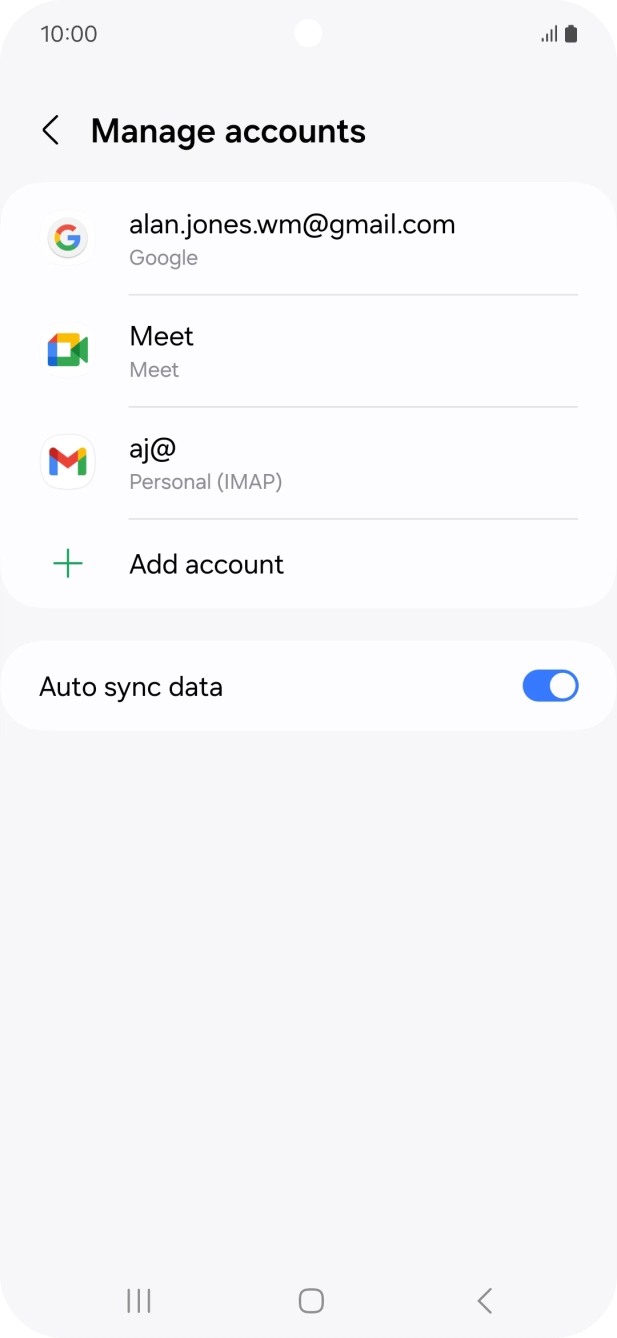Open the aj@ Personal (IMAP) account
617x1338 pixels.
308,463
